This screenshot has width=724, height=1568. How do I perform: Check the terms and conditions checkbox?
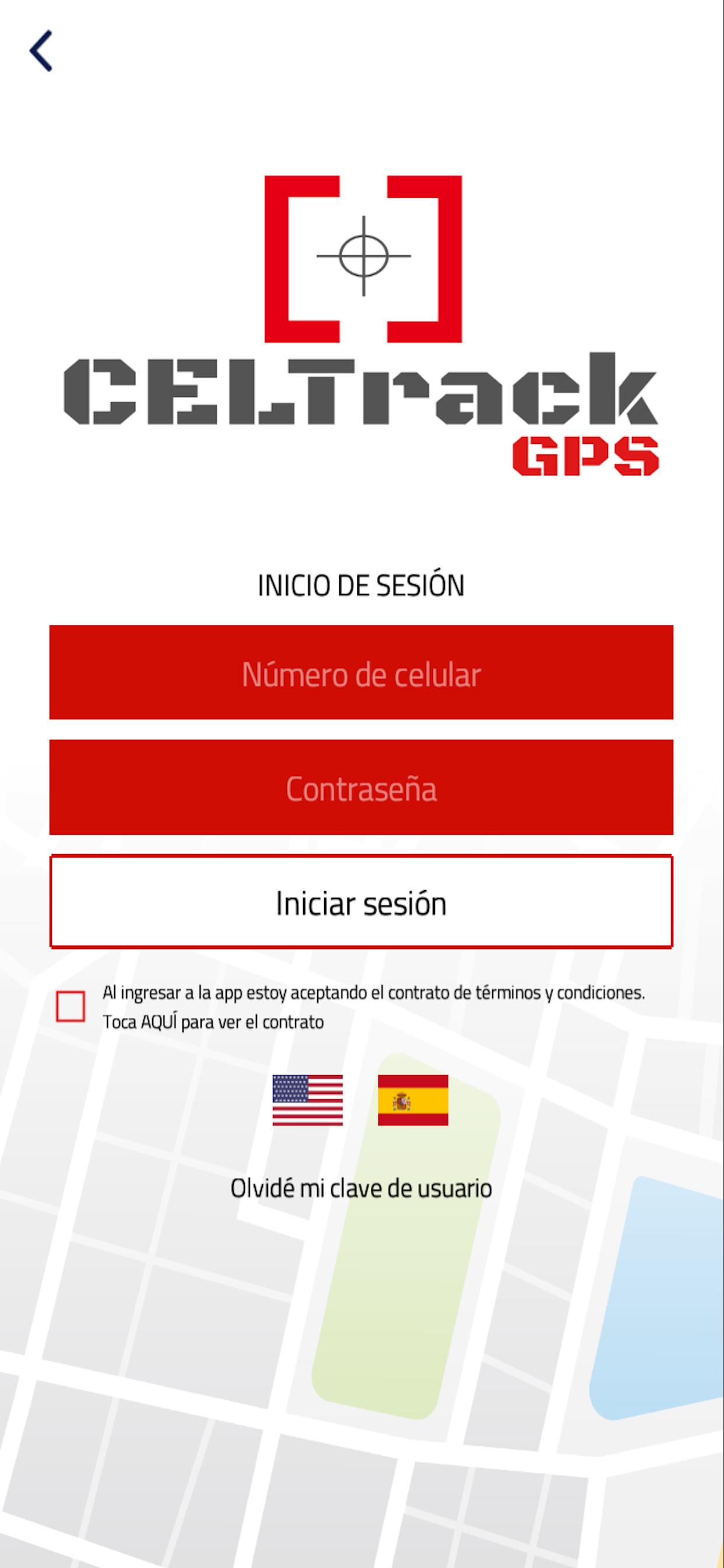tap(71, 1006)
